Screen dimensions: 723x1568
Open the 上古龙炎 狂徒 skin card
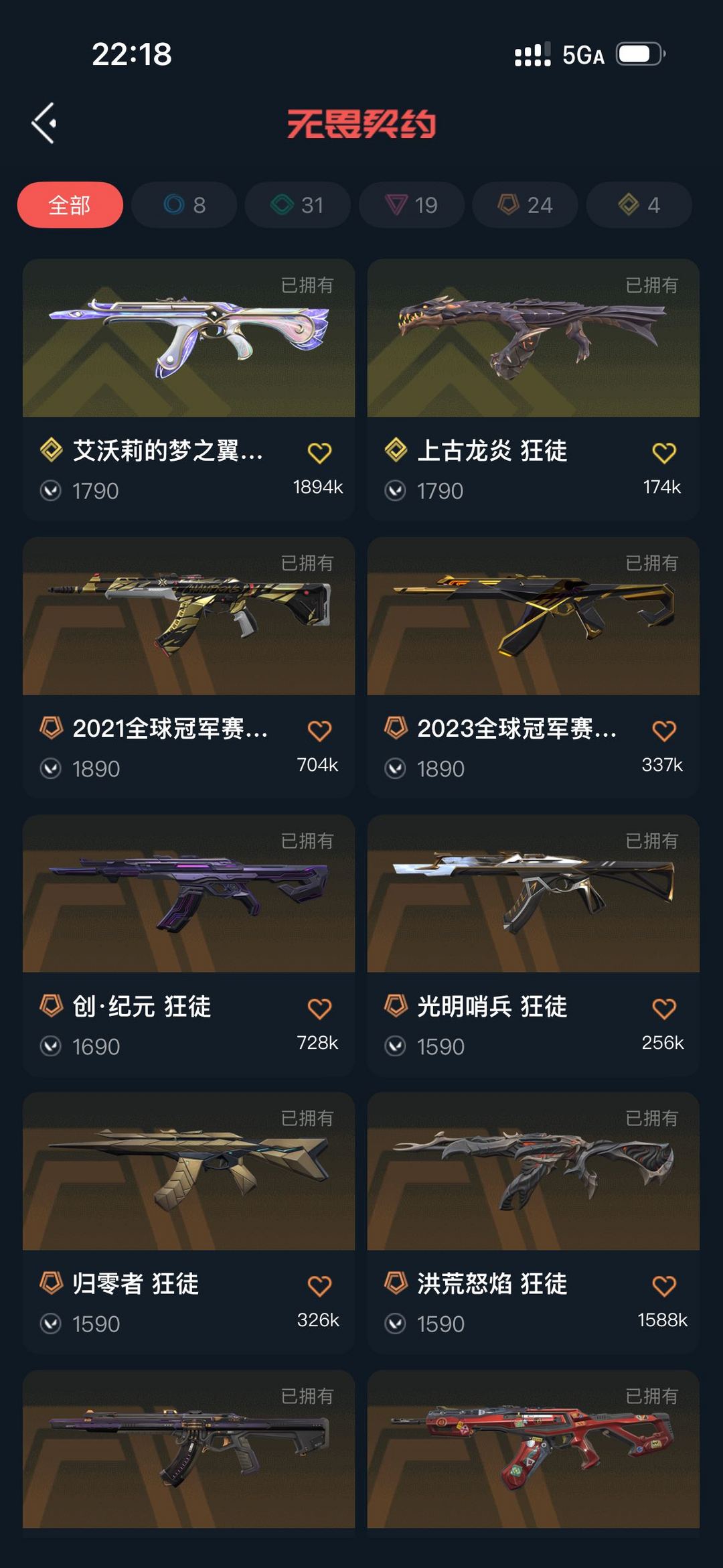pos(533,338)
